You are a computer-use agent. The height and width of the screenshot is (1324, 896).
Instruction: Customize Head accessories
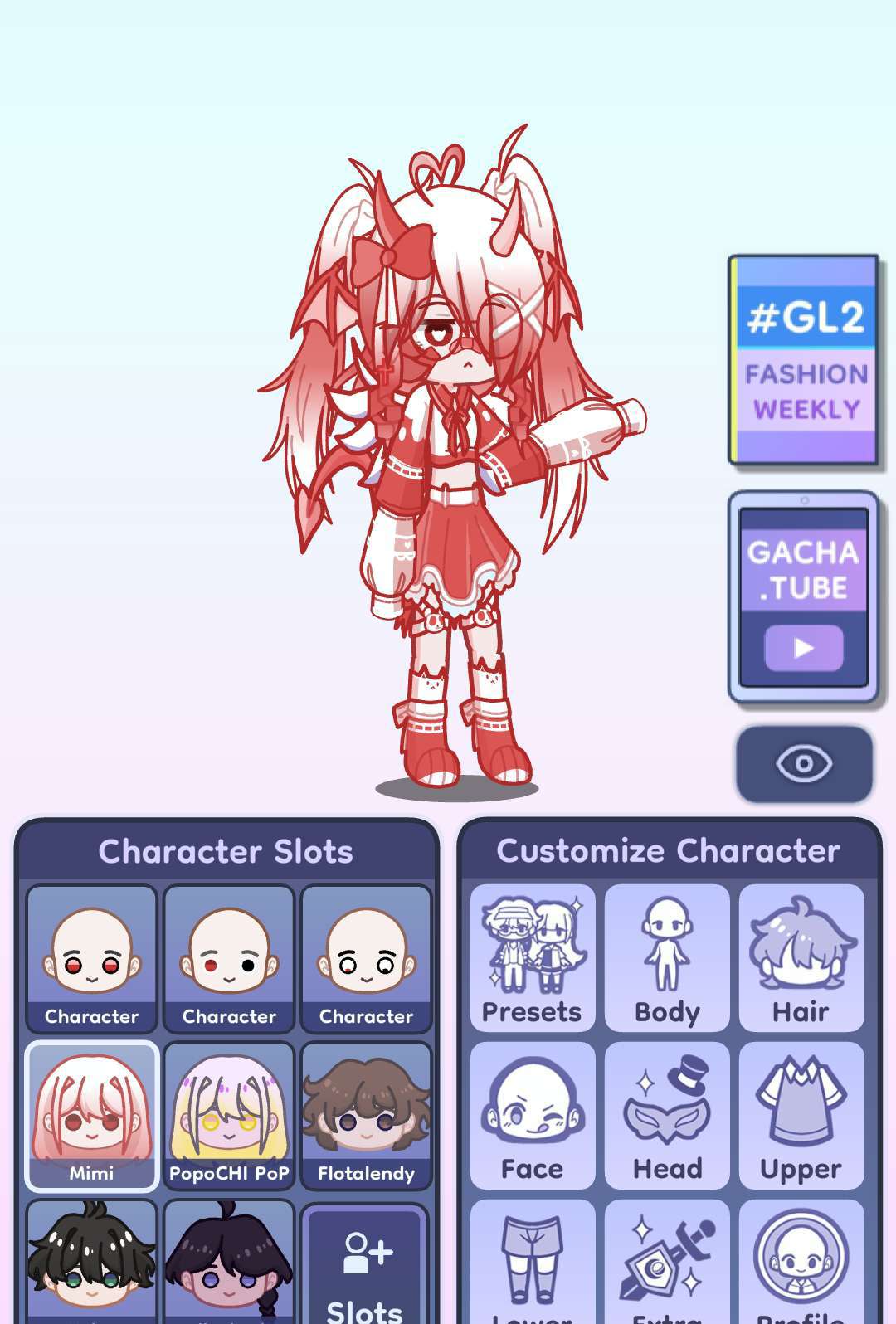(x=667, y=1116)
